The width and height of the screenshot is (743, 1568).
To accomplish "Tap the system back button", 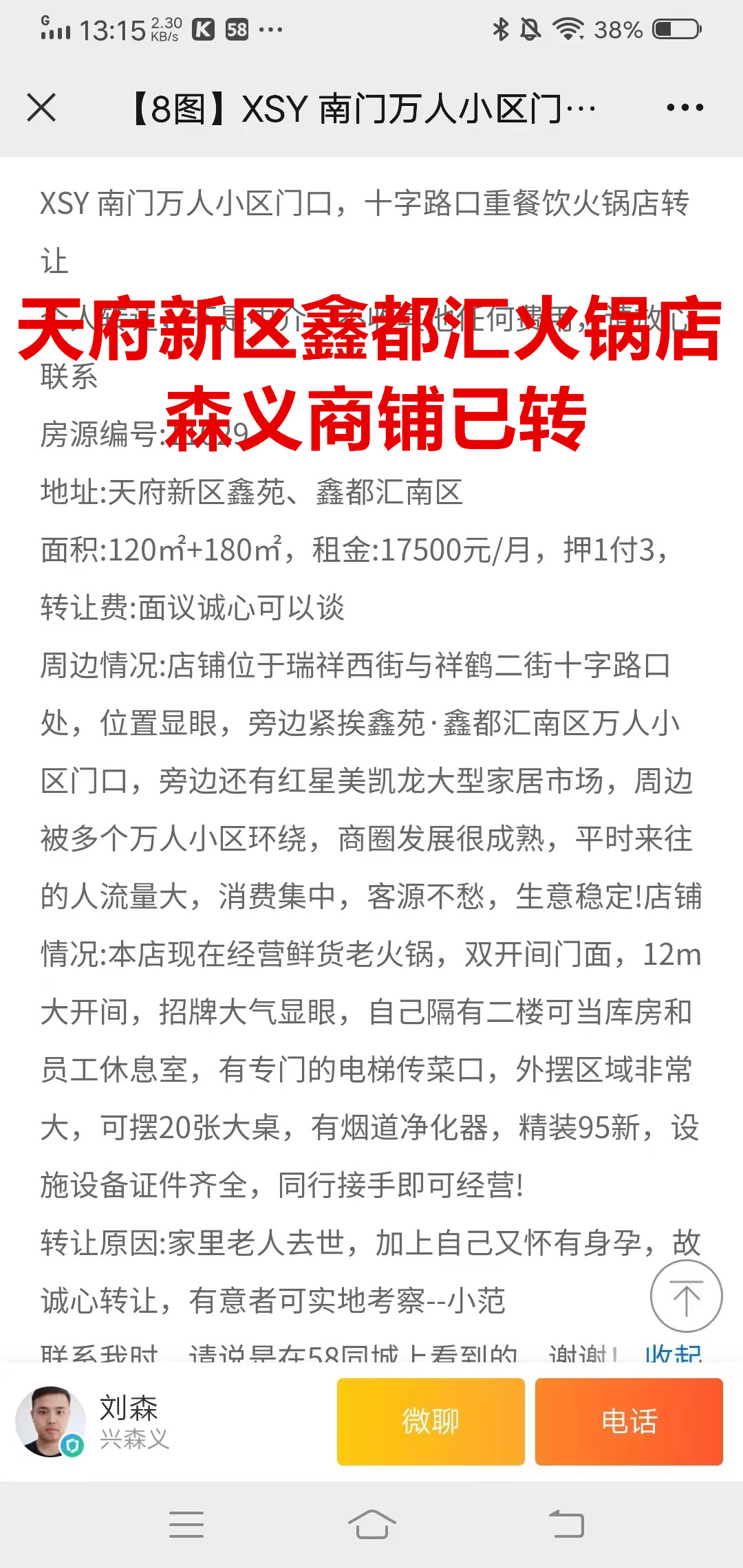I will coord(566,1525).
